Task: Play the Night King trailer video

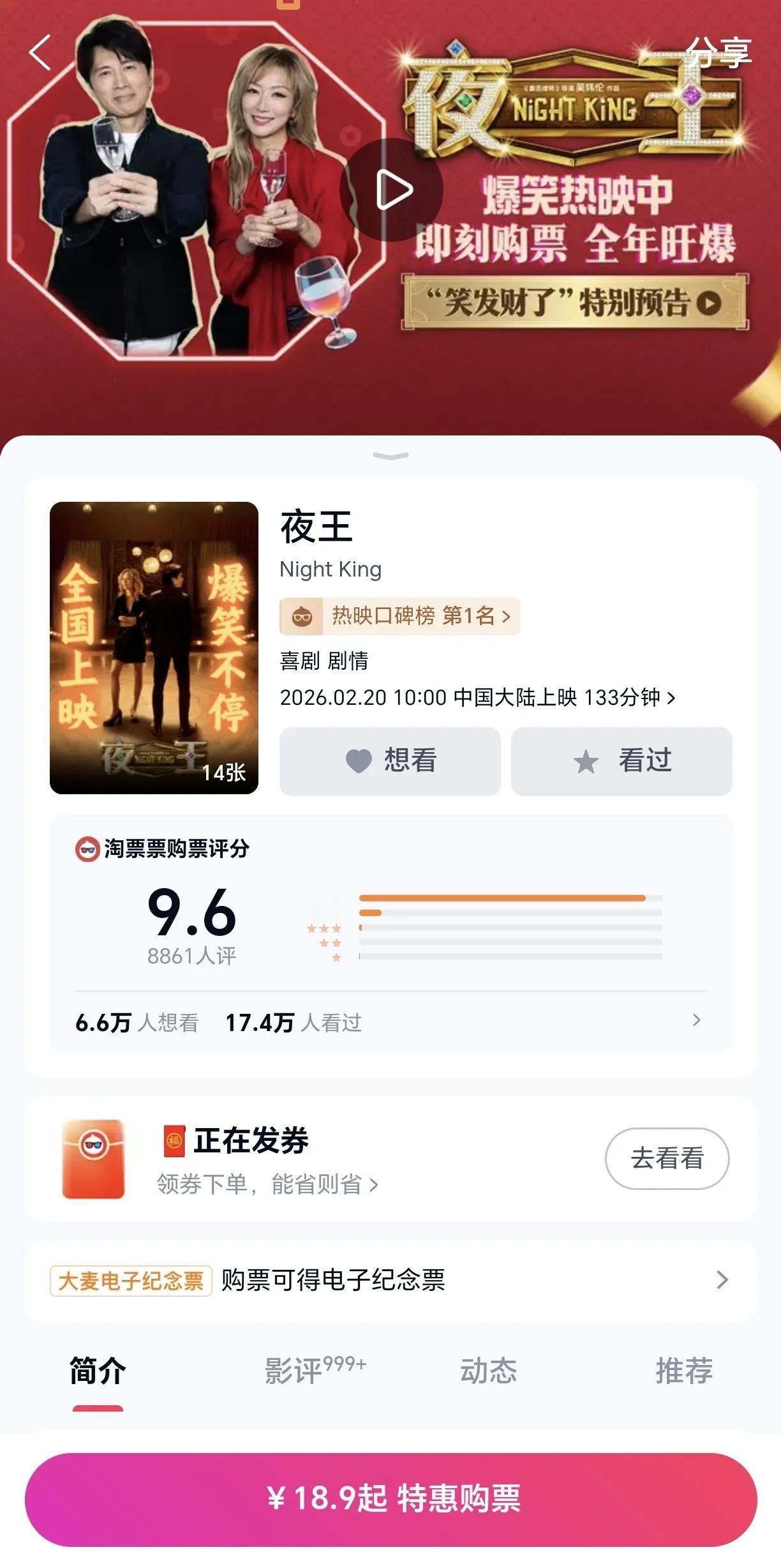Action: 394,190
